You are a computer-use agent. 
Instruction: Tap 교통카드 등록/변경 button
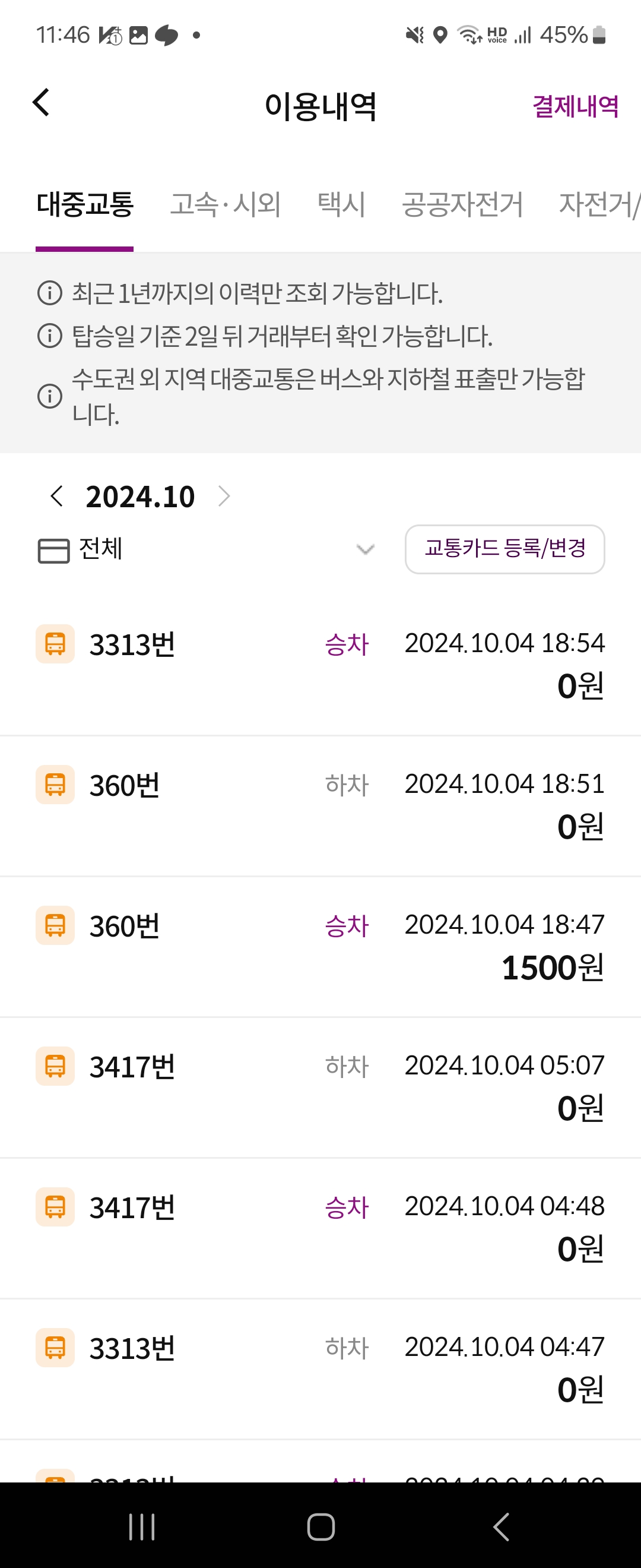point(504,549)
